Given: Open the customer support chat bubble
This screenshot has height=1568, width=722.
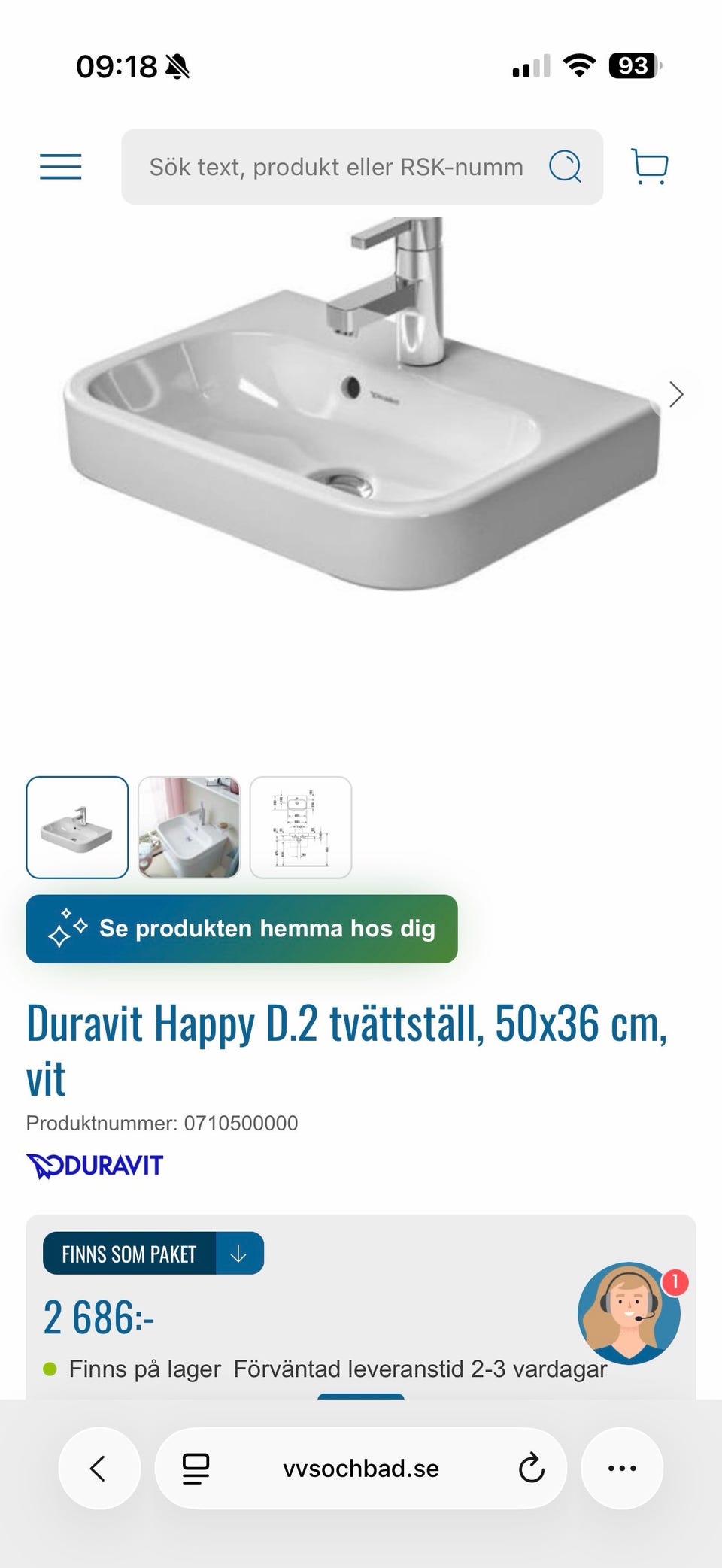Looking at the screenshot, I should click(x=630, y=1313).
